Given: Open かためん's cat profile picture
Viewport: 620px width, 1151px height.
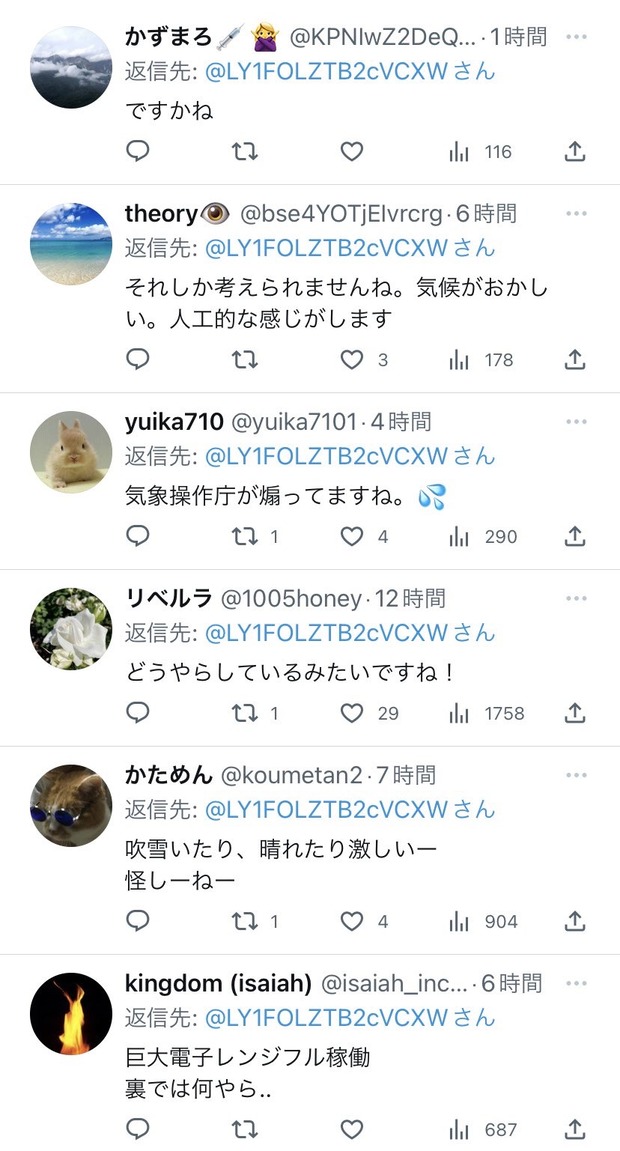Looking at the screenshot, I should [x=71, y=806].
